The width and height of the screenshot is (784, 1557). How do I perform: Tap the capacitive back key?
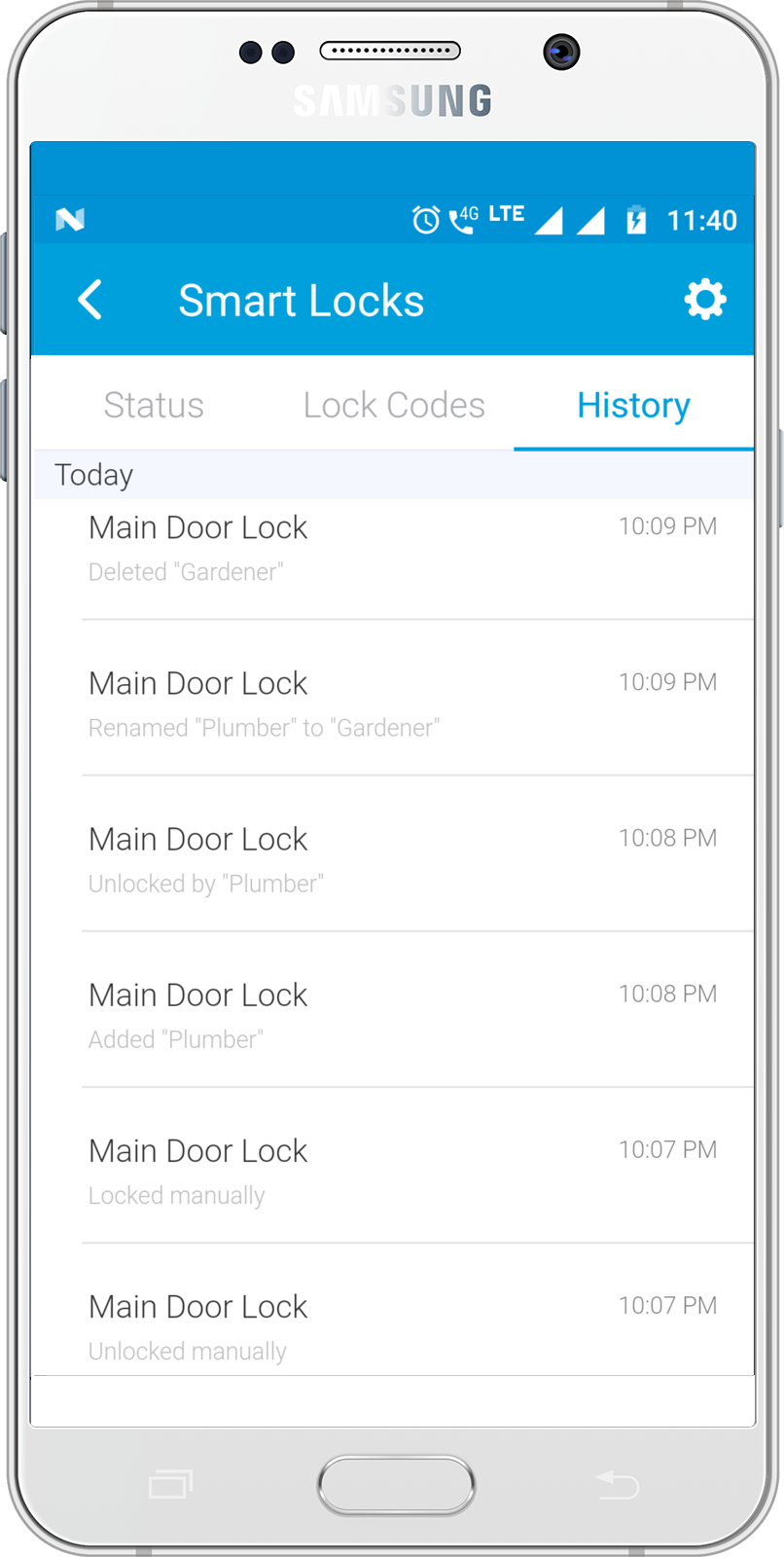pos(617,1485)
